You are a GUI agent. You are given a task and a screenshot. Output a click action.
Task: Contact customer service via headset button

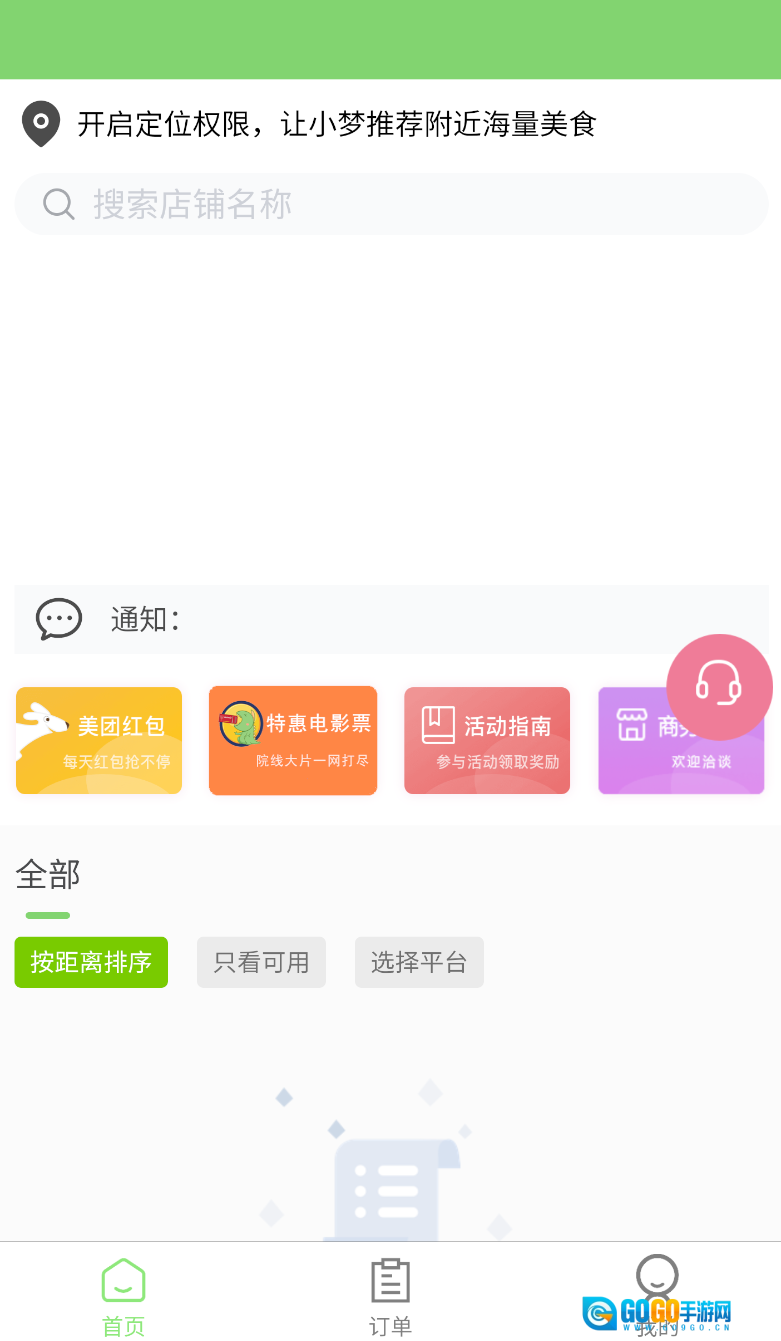[719, 687]
